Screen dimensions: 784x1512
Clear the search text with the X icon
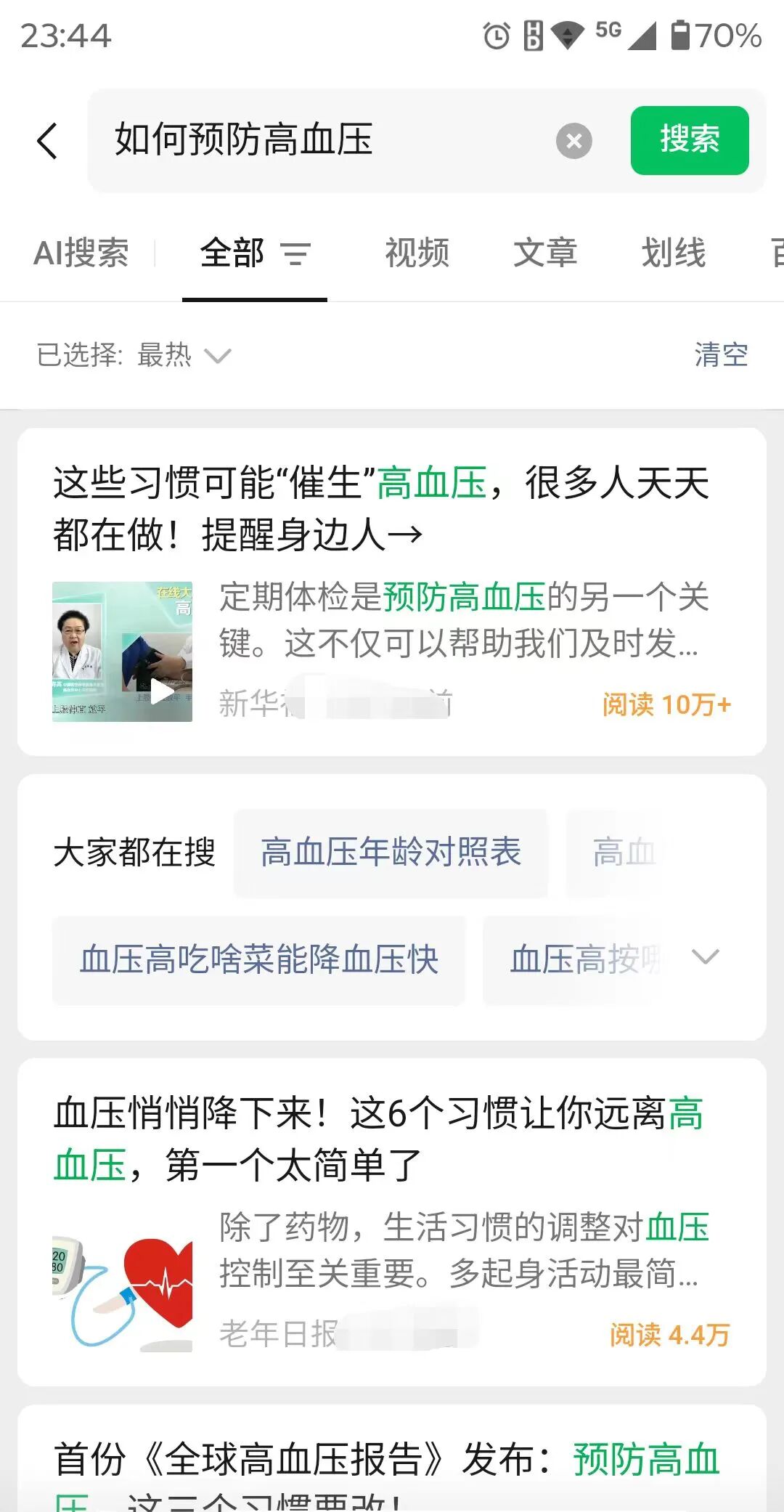pos(574,139)
